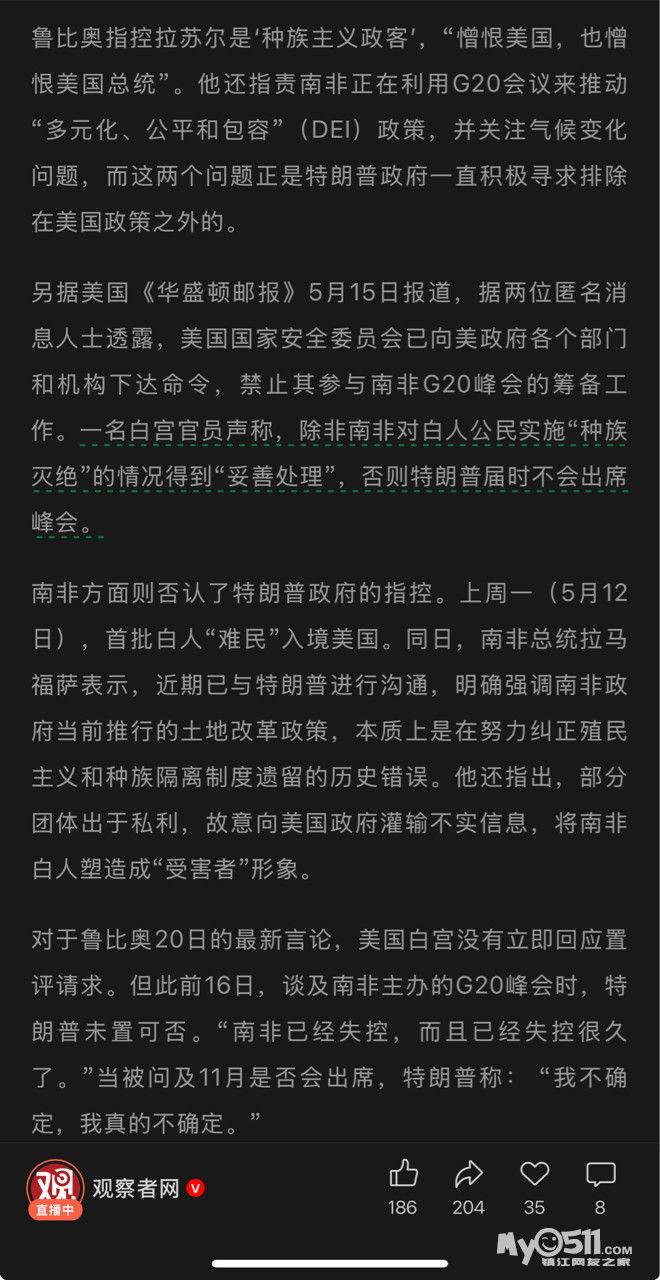Share this article using the arrow icon

click(468, 1174)
